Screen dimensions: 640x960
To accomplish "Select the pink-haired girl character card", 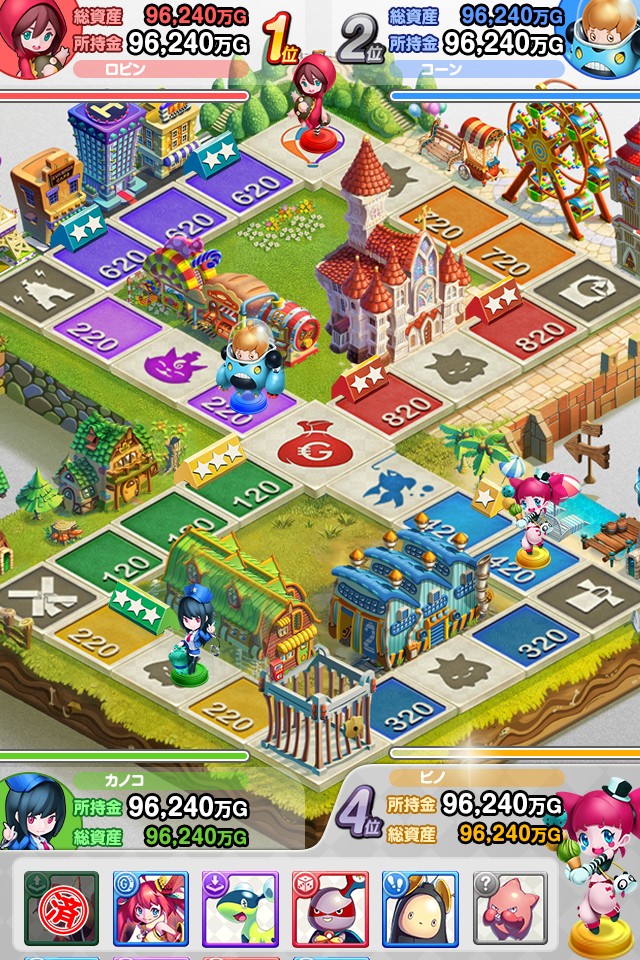I will pyautogui.click(x=150, y=908).
